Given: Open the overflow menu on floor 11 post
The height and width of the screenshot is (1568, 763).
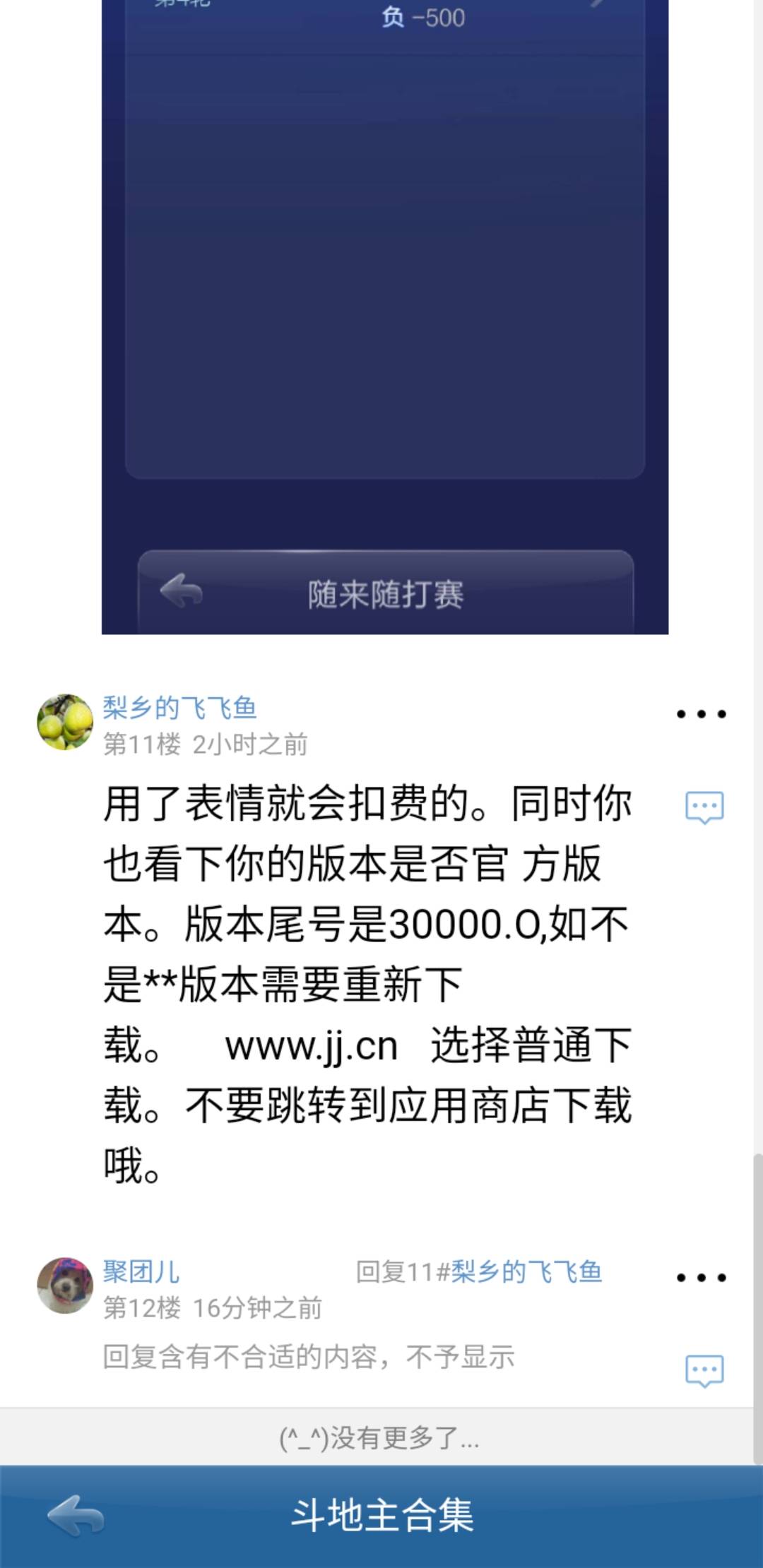Looking at the screenshot, I should pyautogui.click(x=700, y=715).
